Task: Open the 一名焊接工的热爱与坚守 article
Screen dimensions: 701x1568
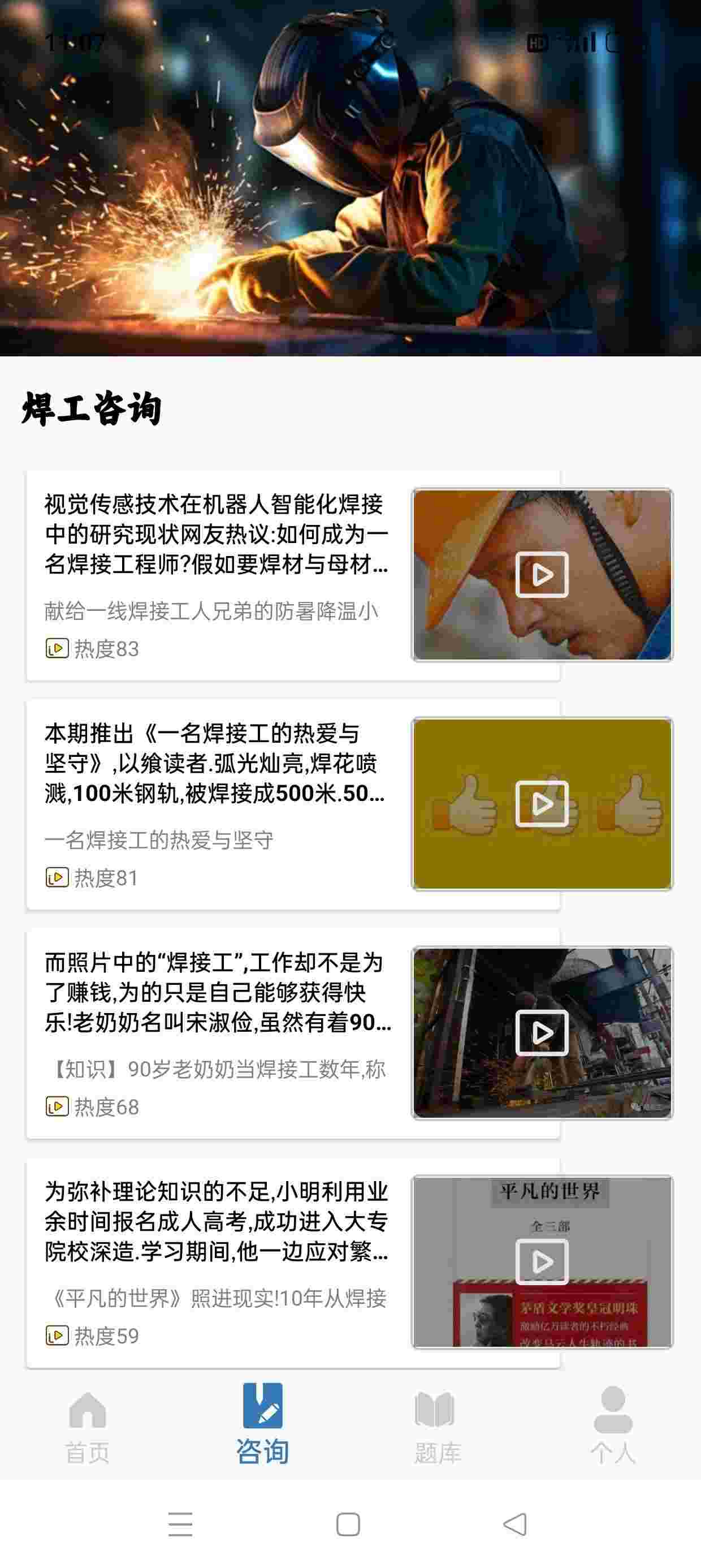Action: [217, 763]
